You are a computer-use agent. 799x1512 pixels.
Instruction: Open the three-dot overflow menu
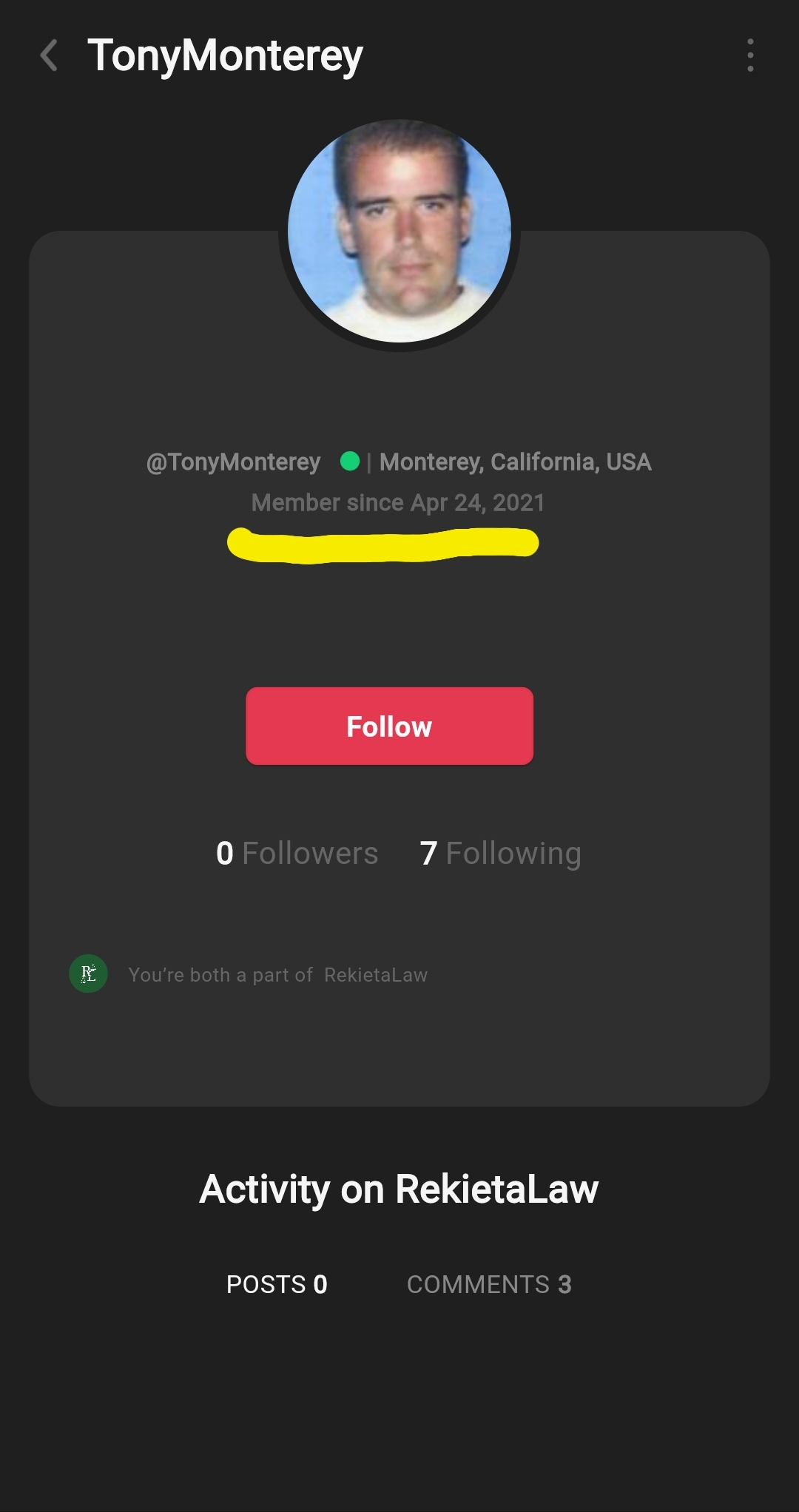(750, 55)
